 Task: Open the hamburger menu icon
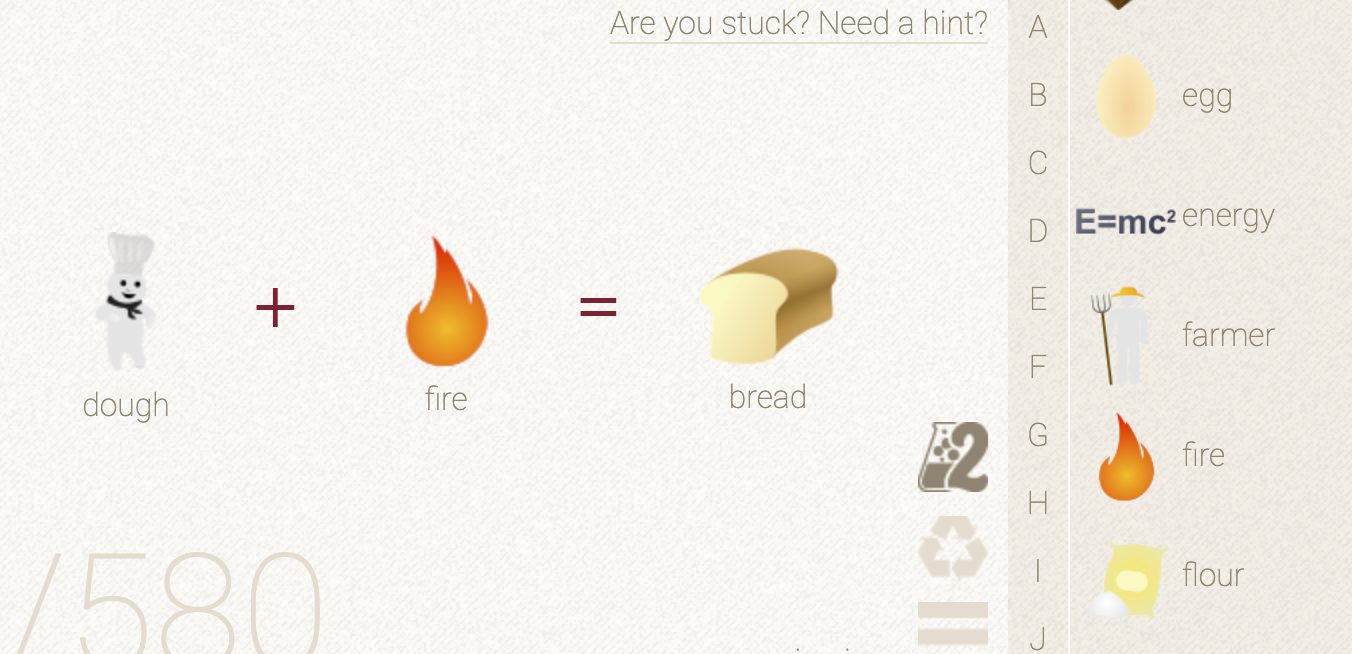click(953, 624)
